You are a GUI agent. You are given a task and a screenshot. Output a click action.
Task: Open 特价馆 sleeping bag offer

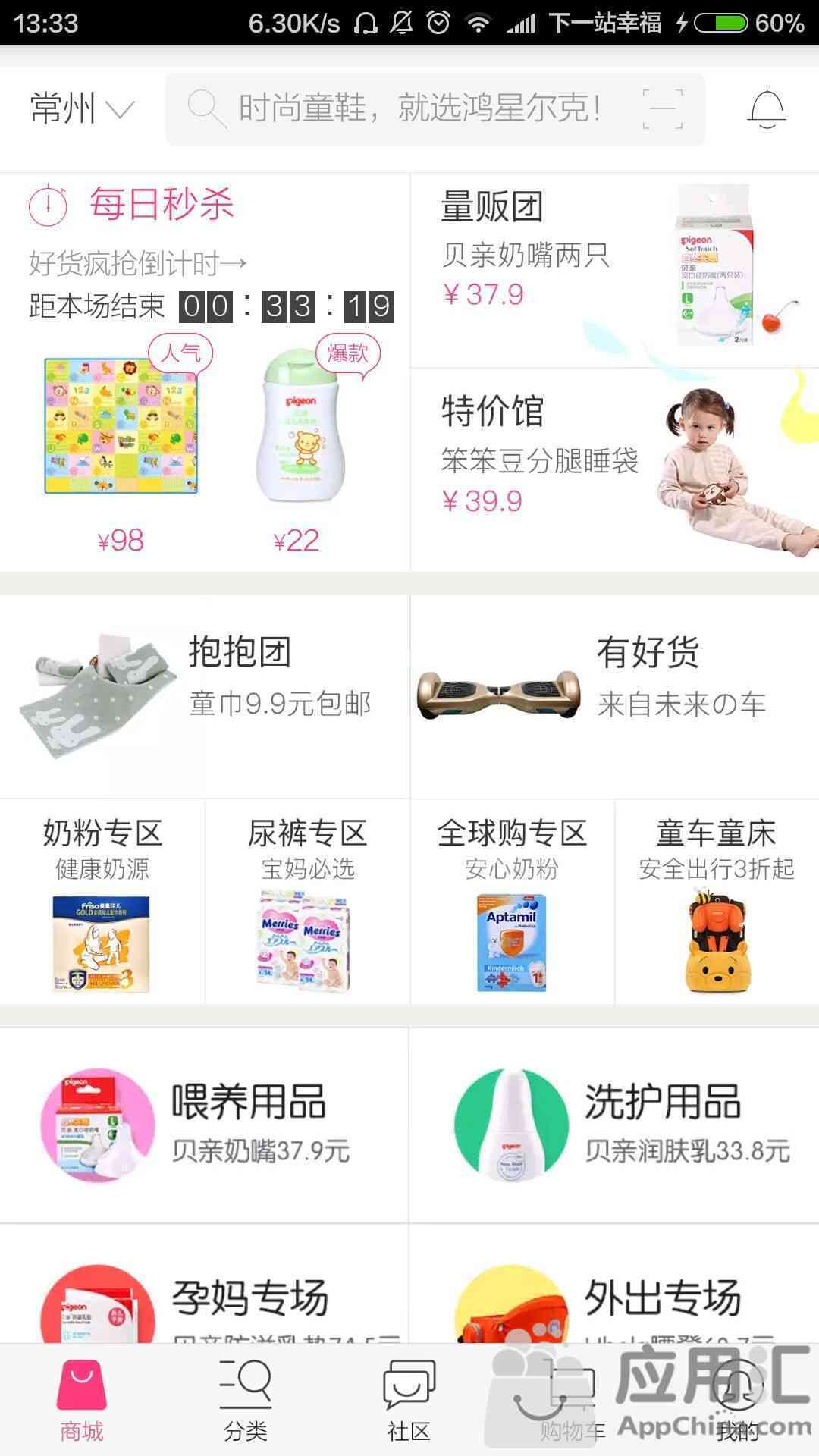(614, 470)
